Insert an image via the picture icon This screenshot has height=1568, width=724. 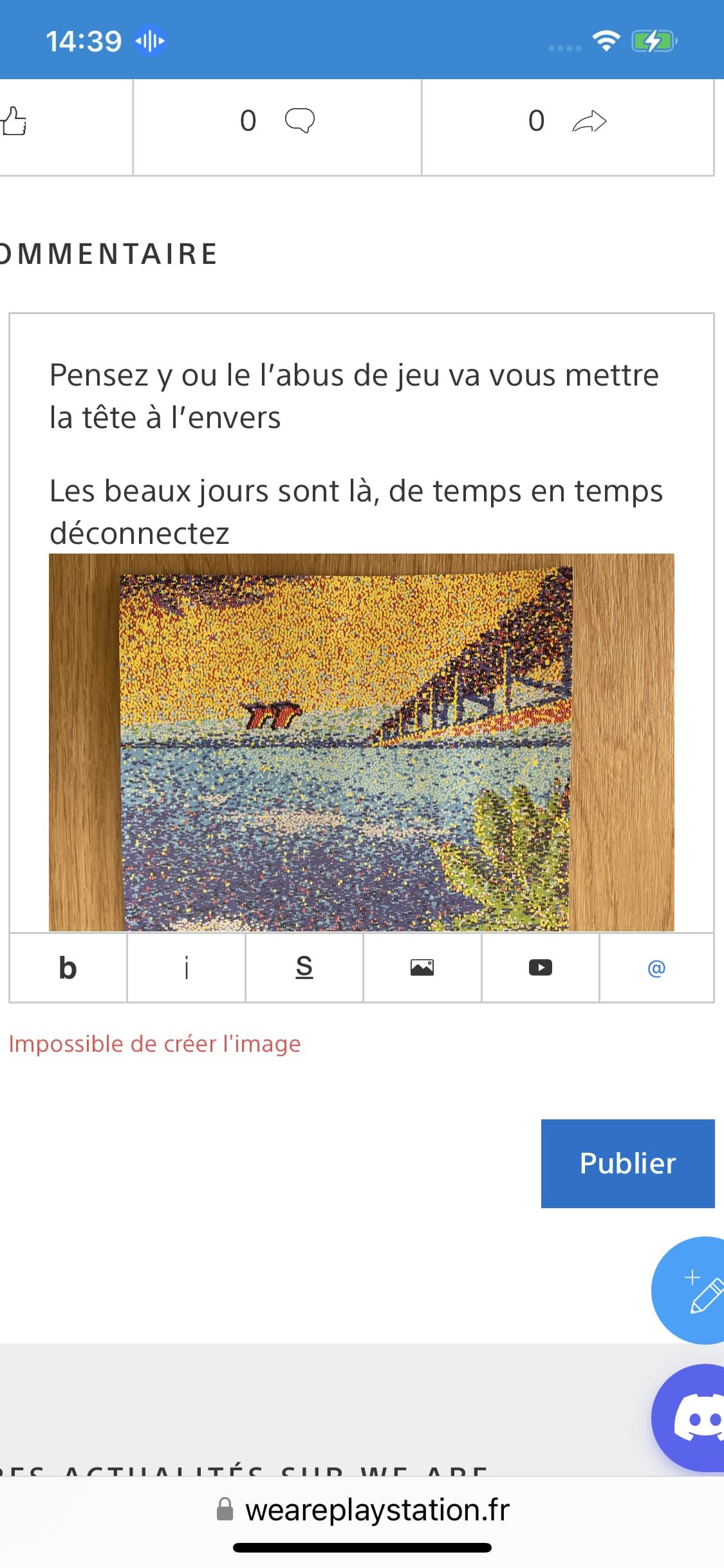click(422, 967)
